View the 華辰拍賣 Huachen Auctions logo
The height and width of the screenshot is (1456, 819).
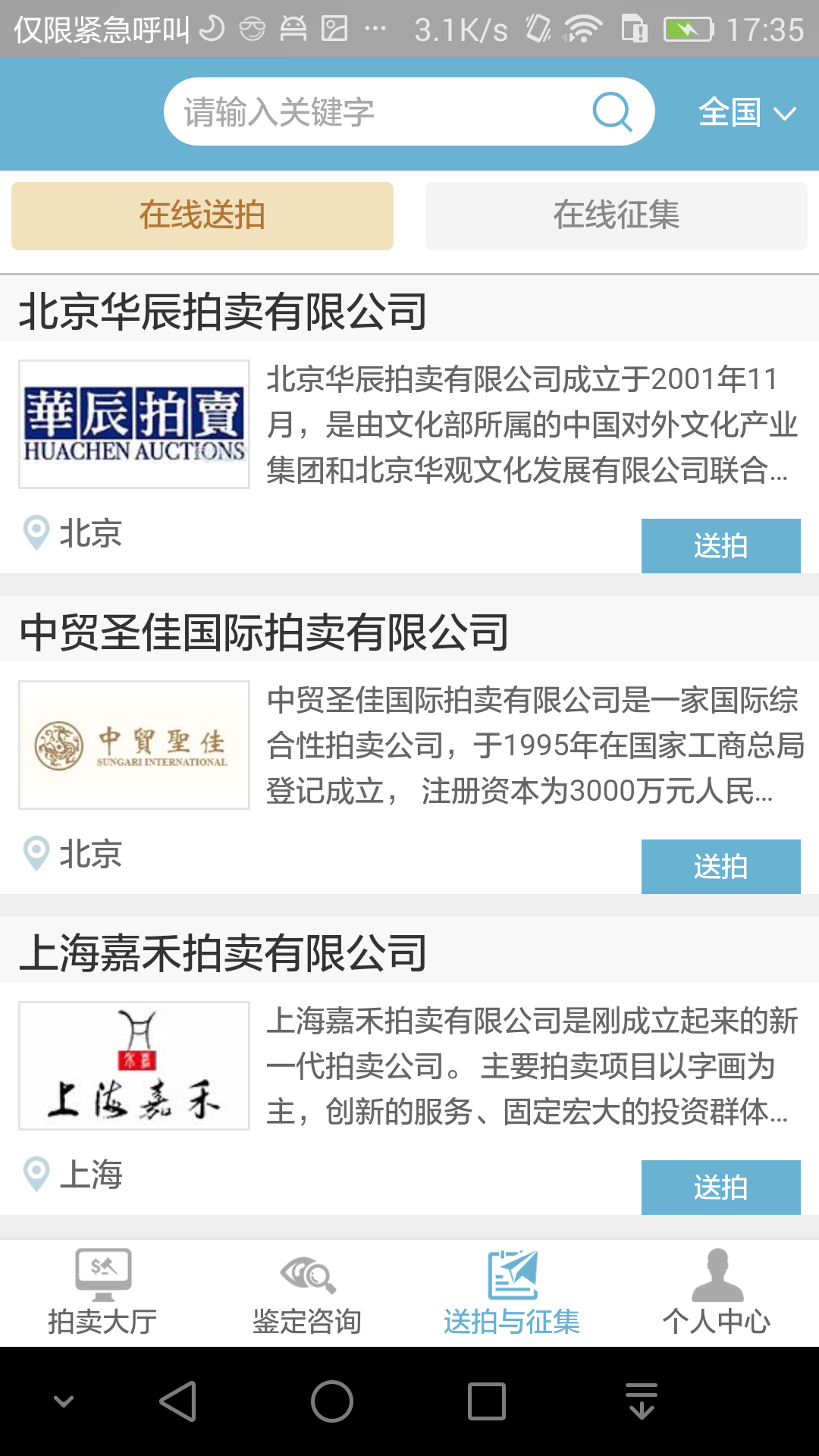tap(133, 423)
